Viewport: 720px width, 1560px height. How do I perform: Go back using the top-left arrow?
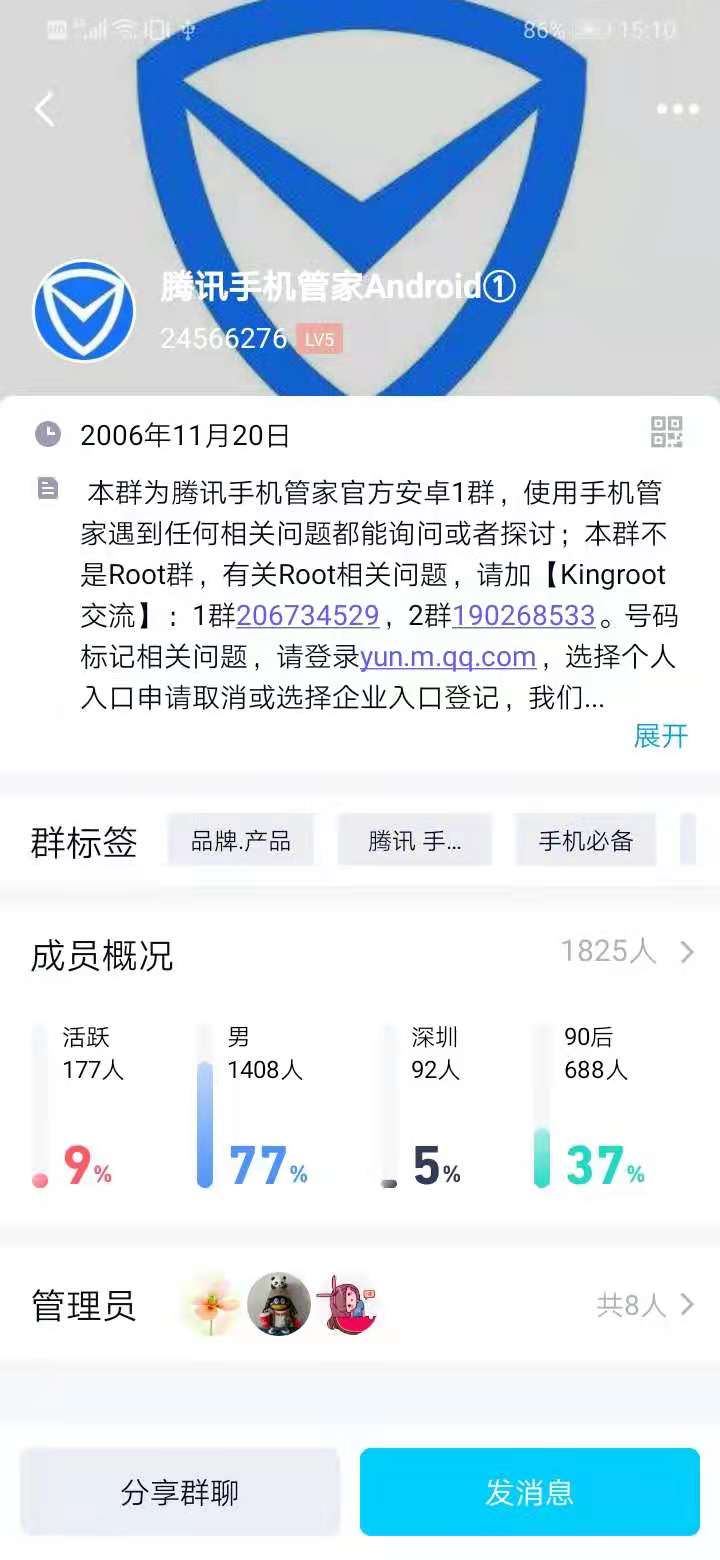point(45,109)
